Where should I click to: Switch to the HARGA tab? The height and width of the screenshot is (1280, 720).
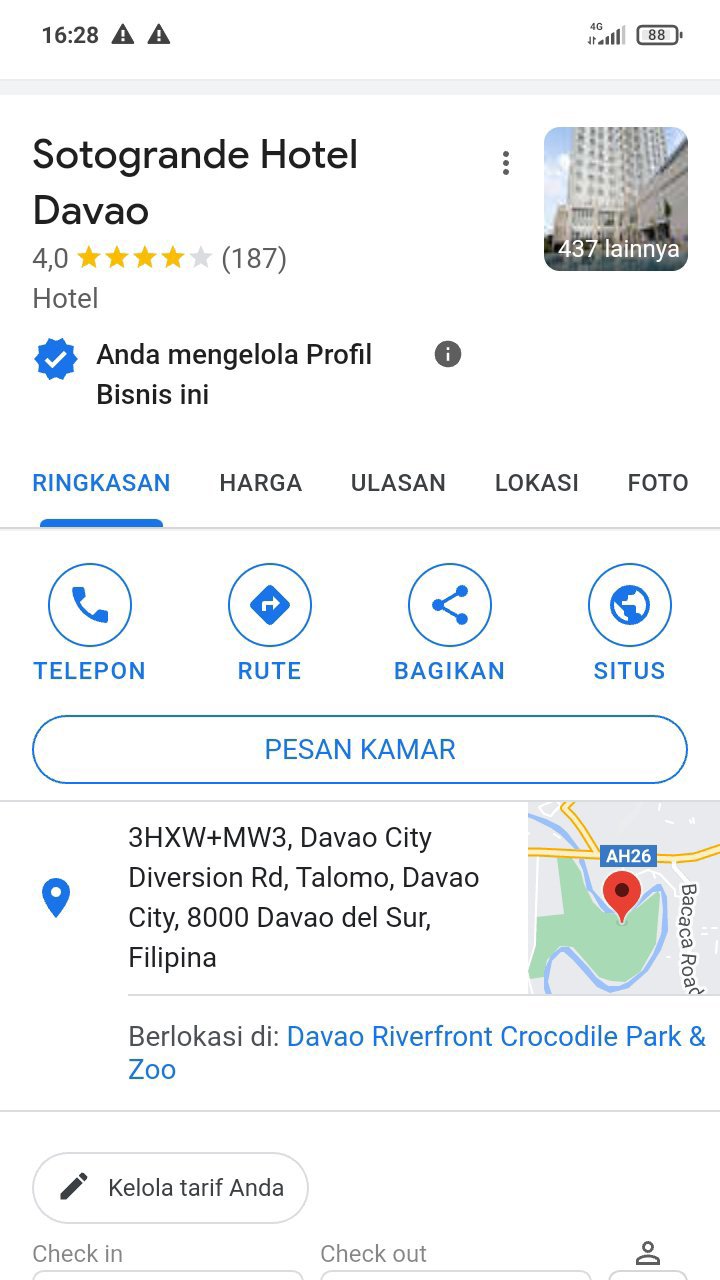click(260, 483)
